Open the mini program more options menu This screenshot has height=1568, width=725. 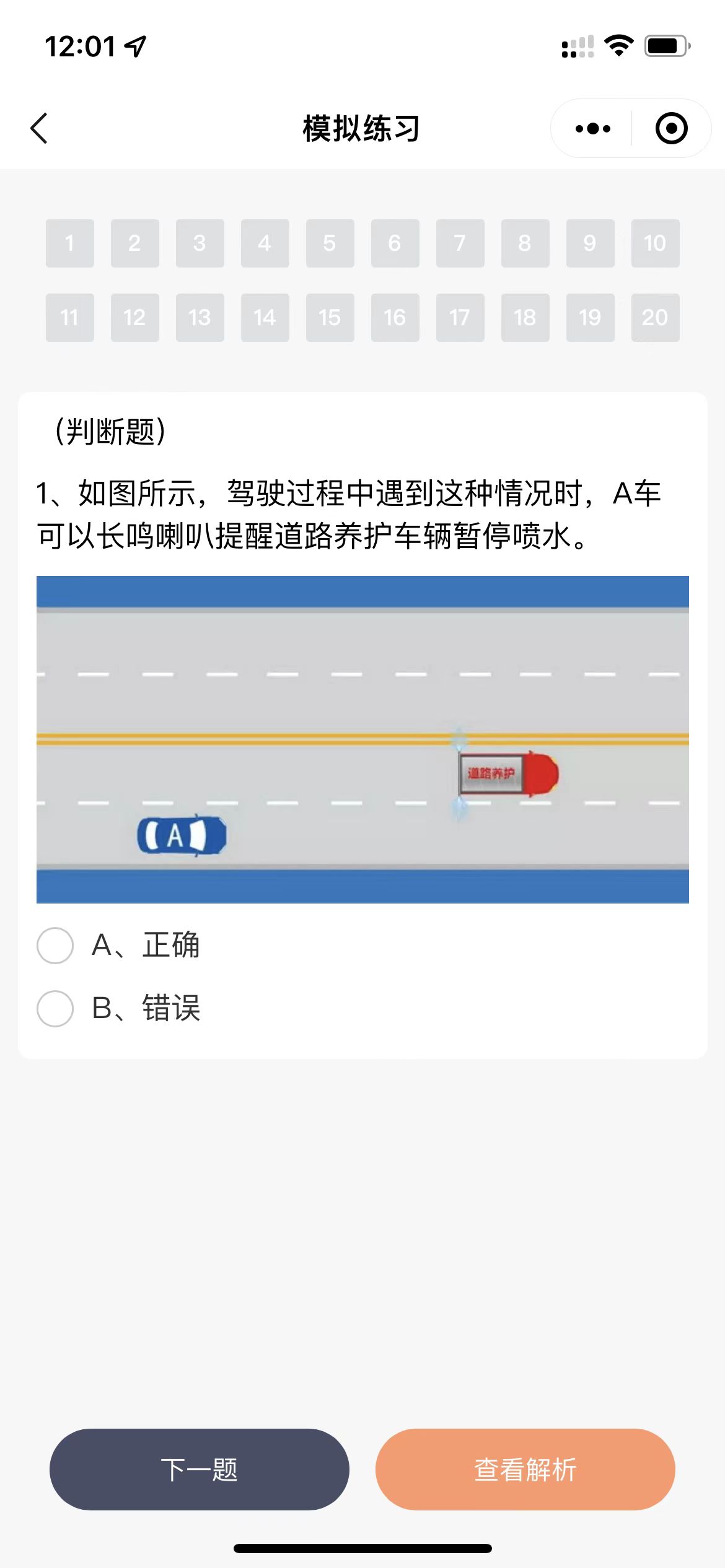click(x=592, y=129)
